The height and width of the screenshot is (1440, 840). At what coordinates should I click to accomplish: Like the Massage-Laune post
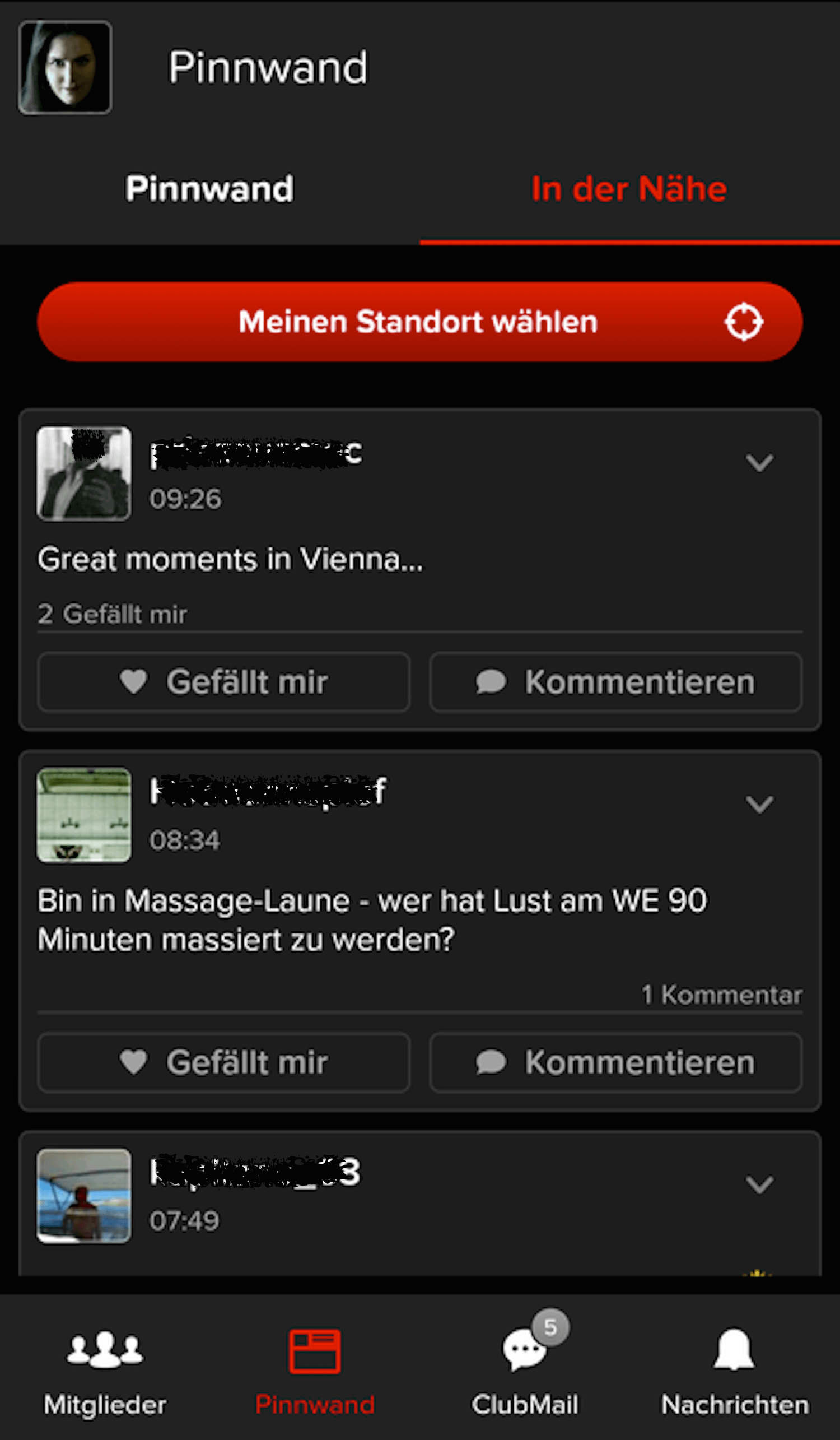(224, 1062)
